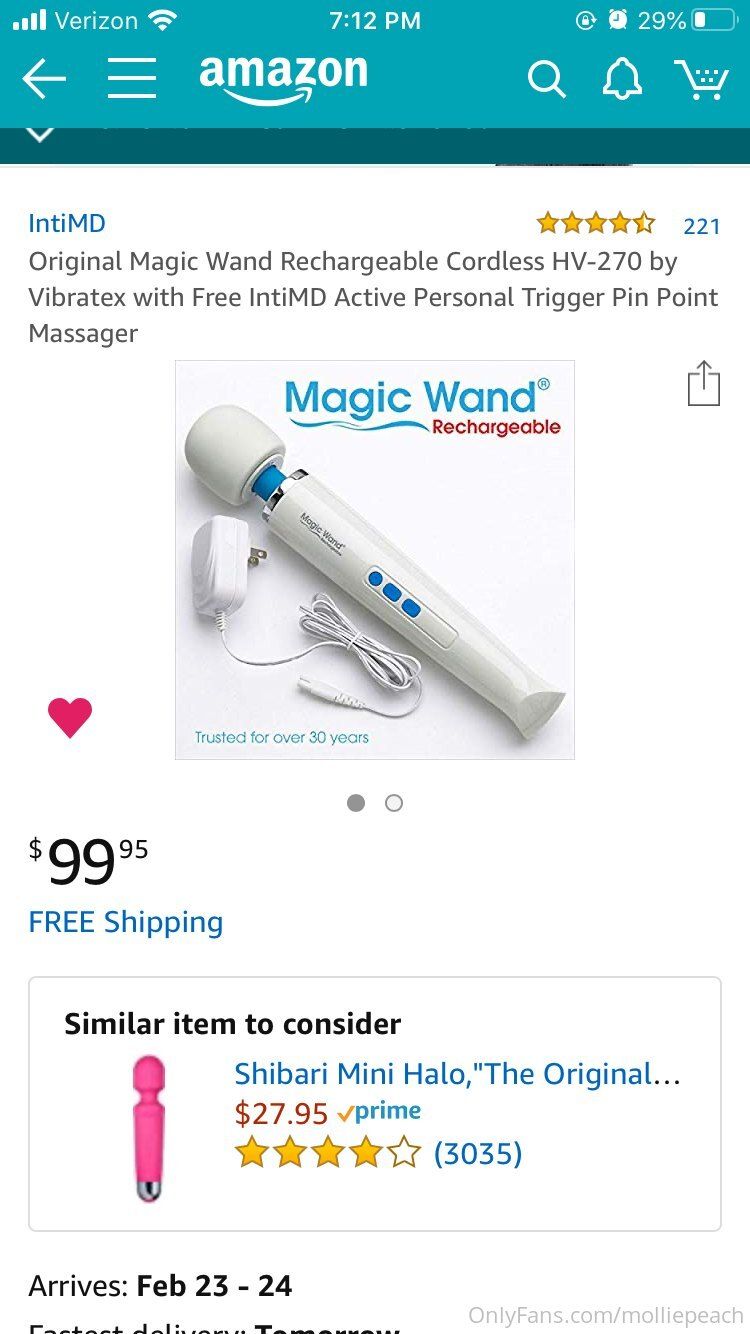Image resolution: width=750 pixels, height=1334 pixels.
Task: Go back with the arrow icon
Action: tap(44, 79)
